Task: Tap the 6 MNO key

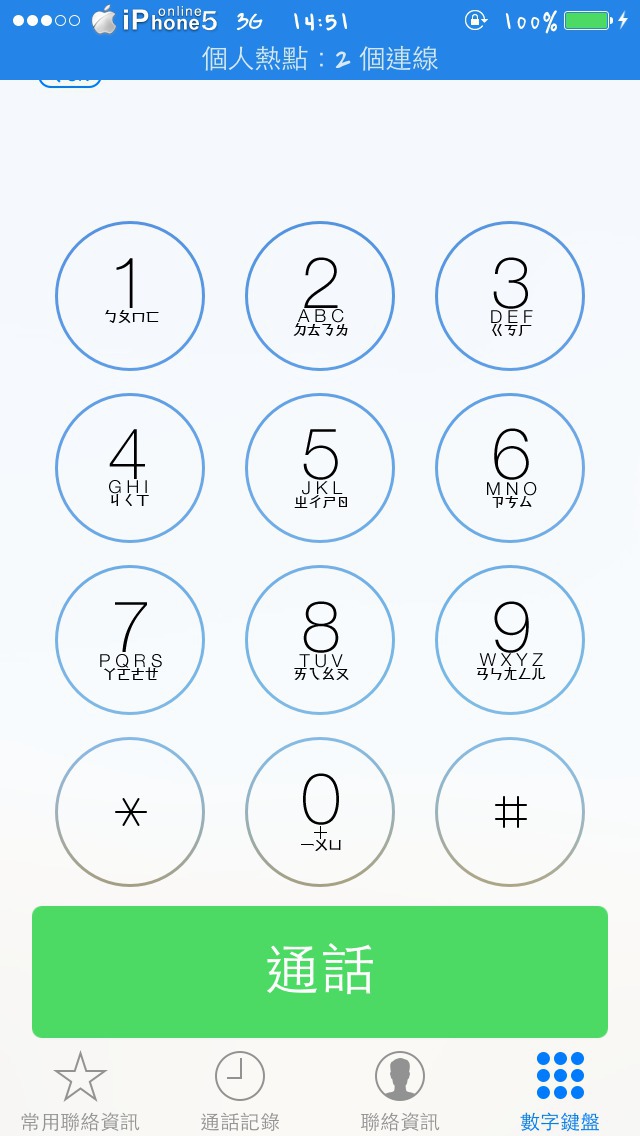Action: point(510,468)
